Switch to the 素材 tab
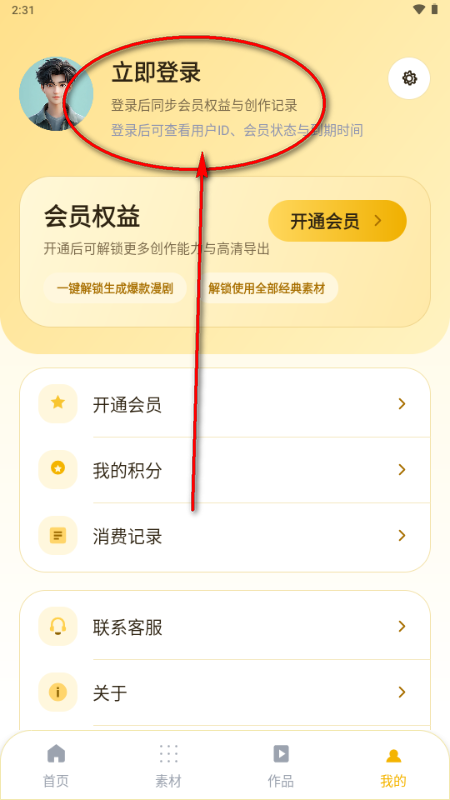This screenshot has height=800, width=450. coord(168,765)
